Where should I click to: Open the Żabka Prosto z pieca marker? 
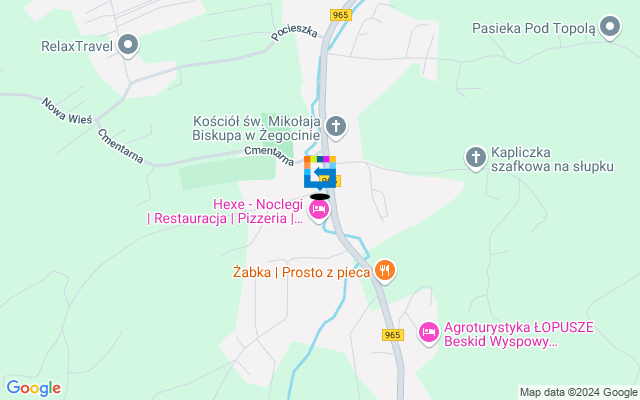click(385, 270)
